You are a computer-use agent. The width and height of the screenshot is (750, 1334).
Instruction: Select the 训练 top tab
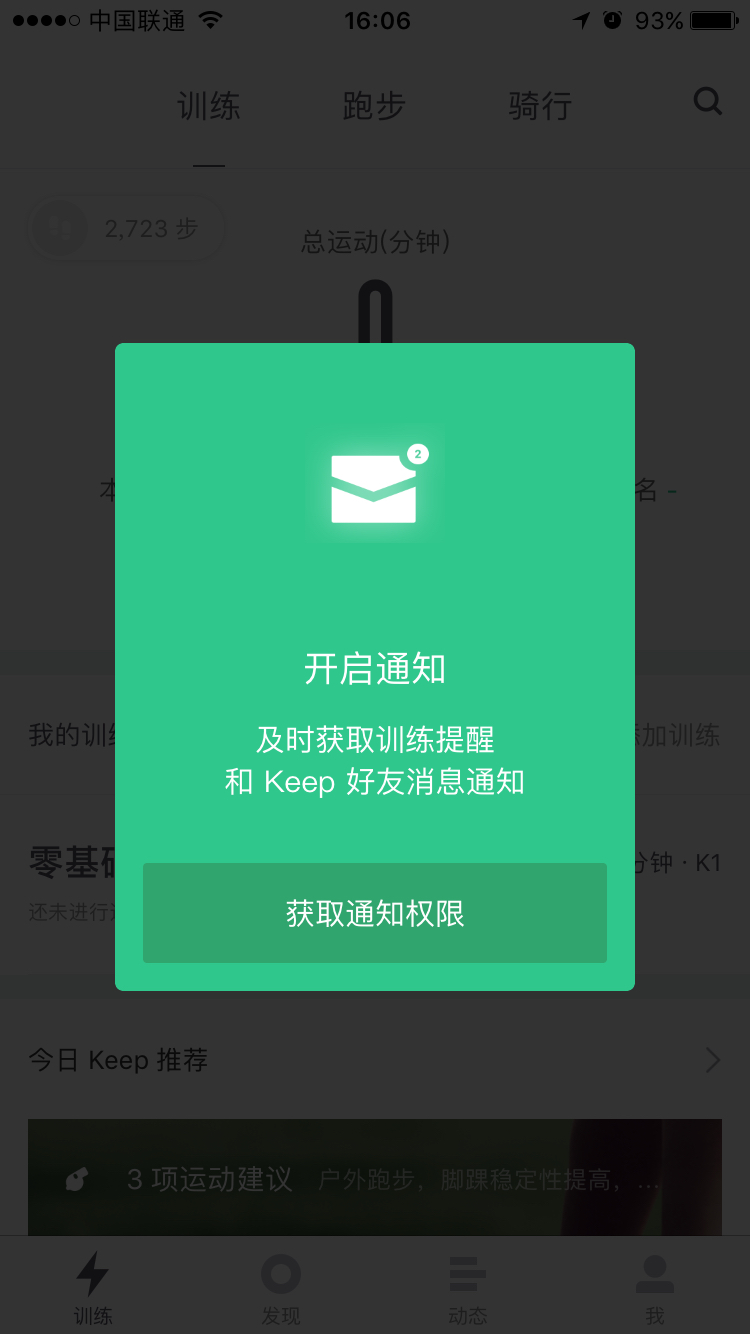click(209, 106)
